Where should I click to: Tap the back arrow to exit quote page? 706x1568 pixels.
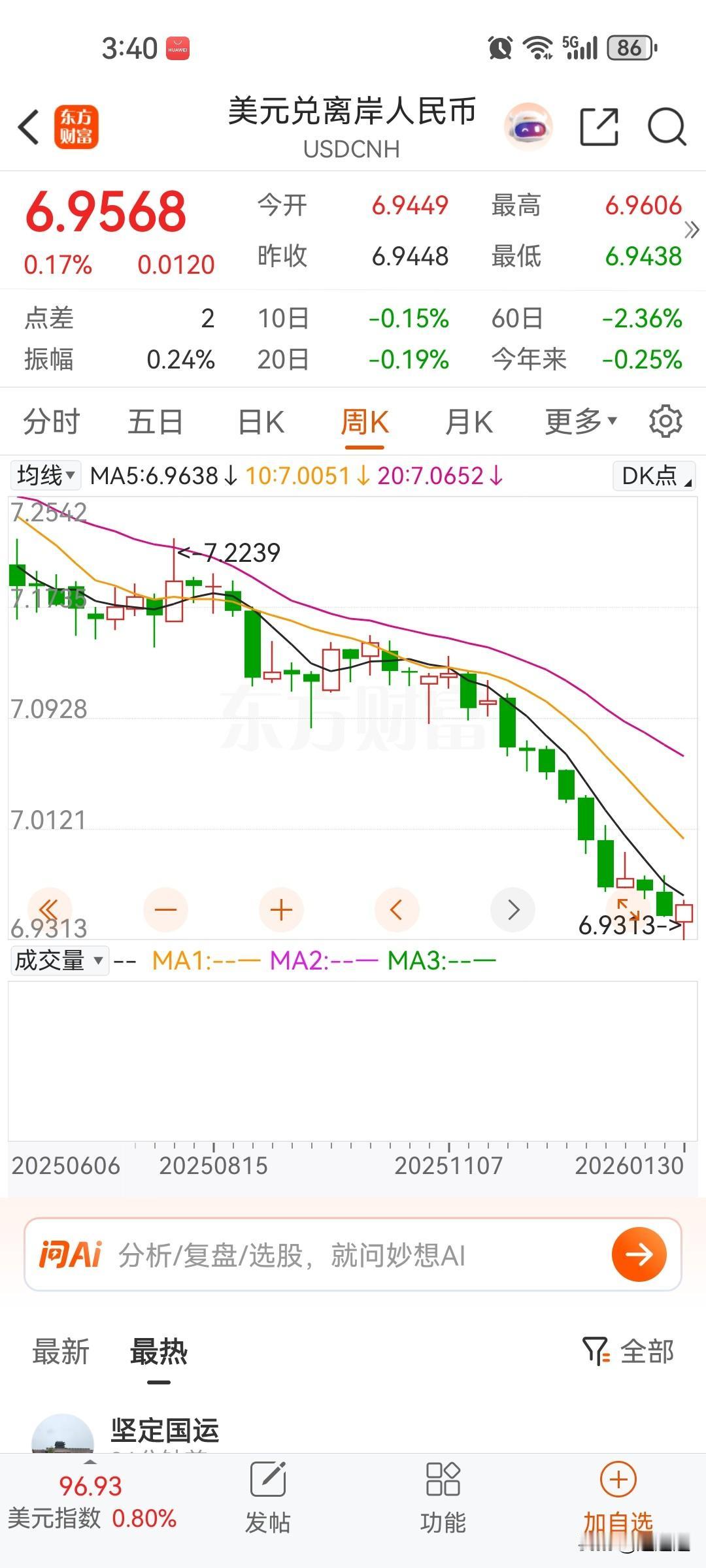pyautogui.click(x=28, y=127)
